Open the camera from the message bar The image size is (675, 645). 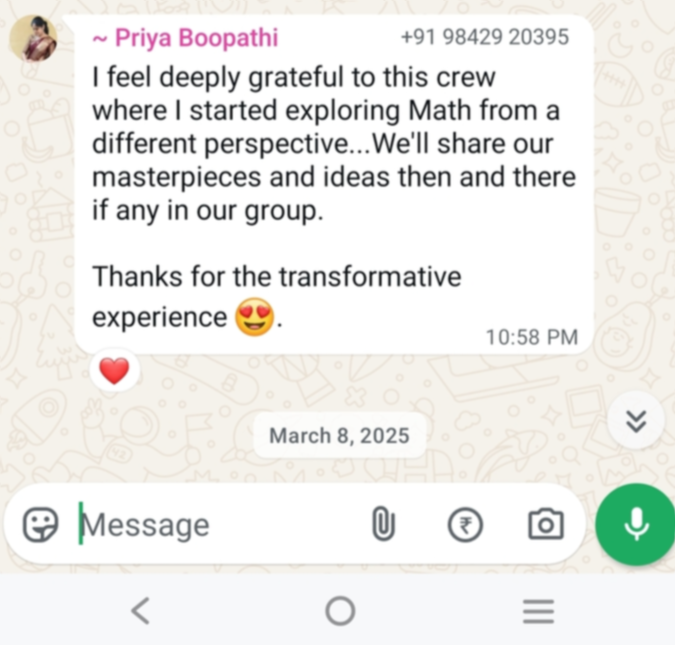point(545,524)
